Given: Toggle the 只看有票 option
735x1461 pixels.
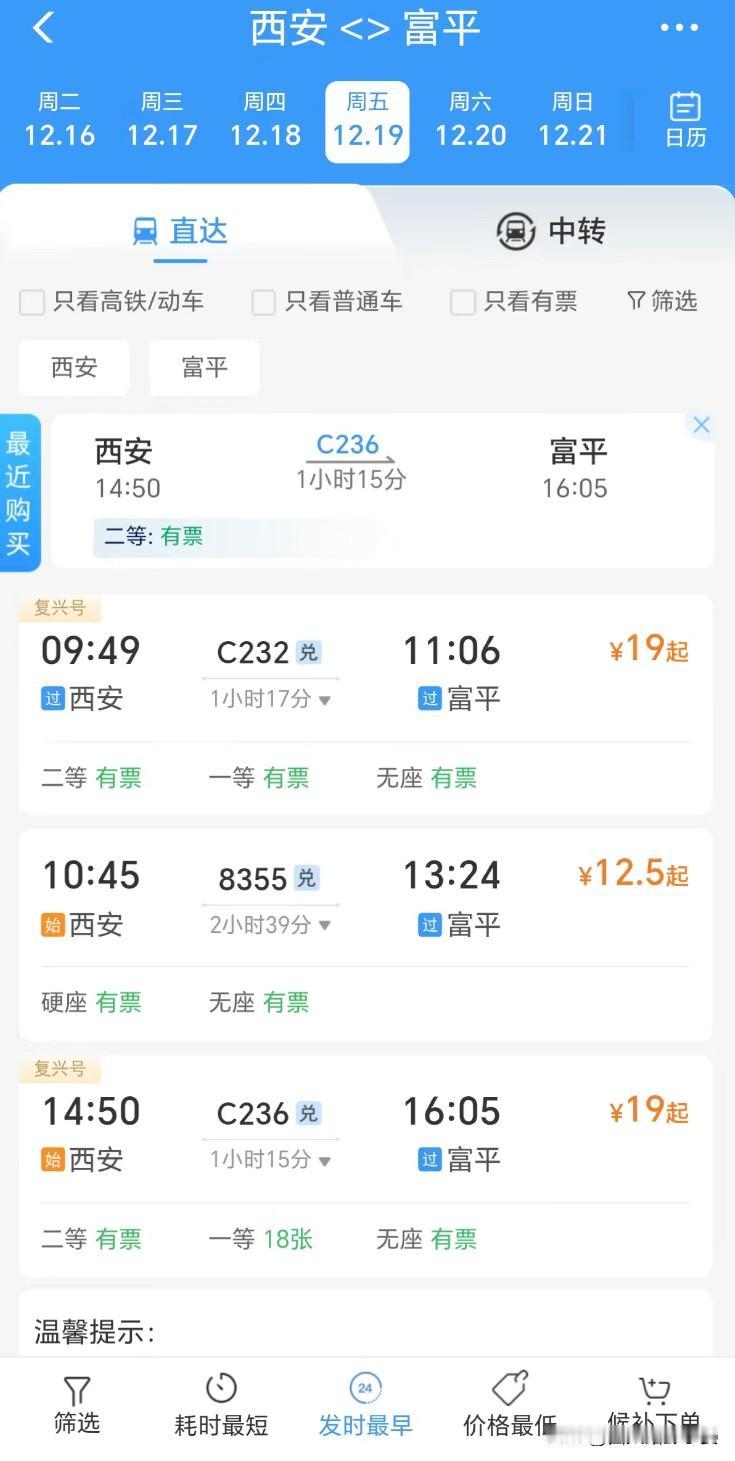Looking at the screenshot, I should click(462, 301).
